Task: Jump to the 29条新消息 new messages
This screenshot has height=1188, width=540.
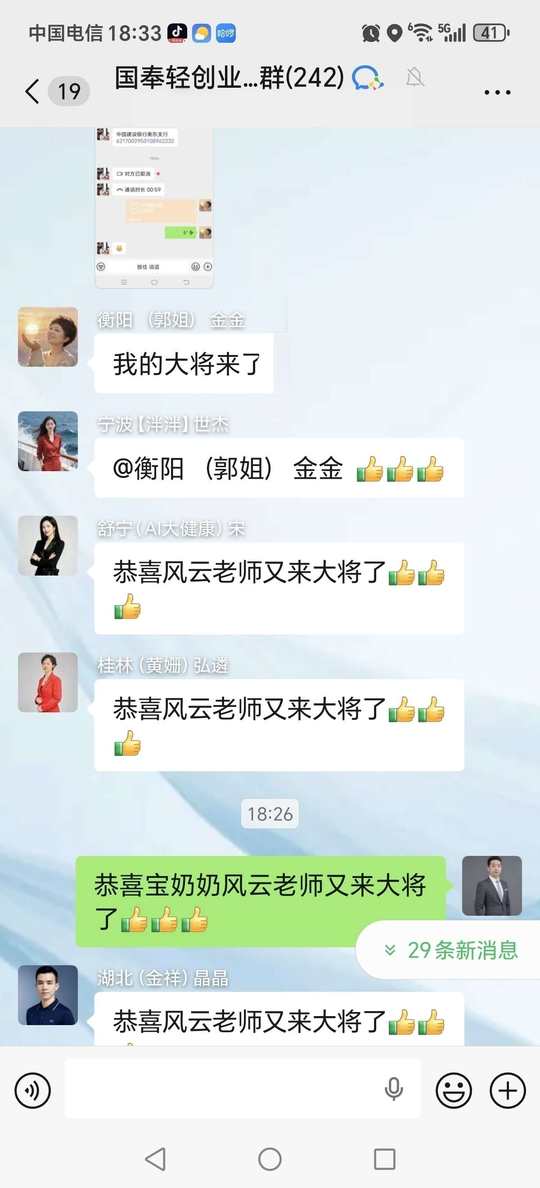Action: point(453,949)
